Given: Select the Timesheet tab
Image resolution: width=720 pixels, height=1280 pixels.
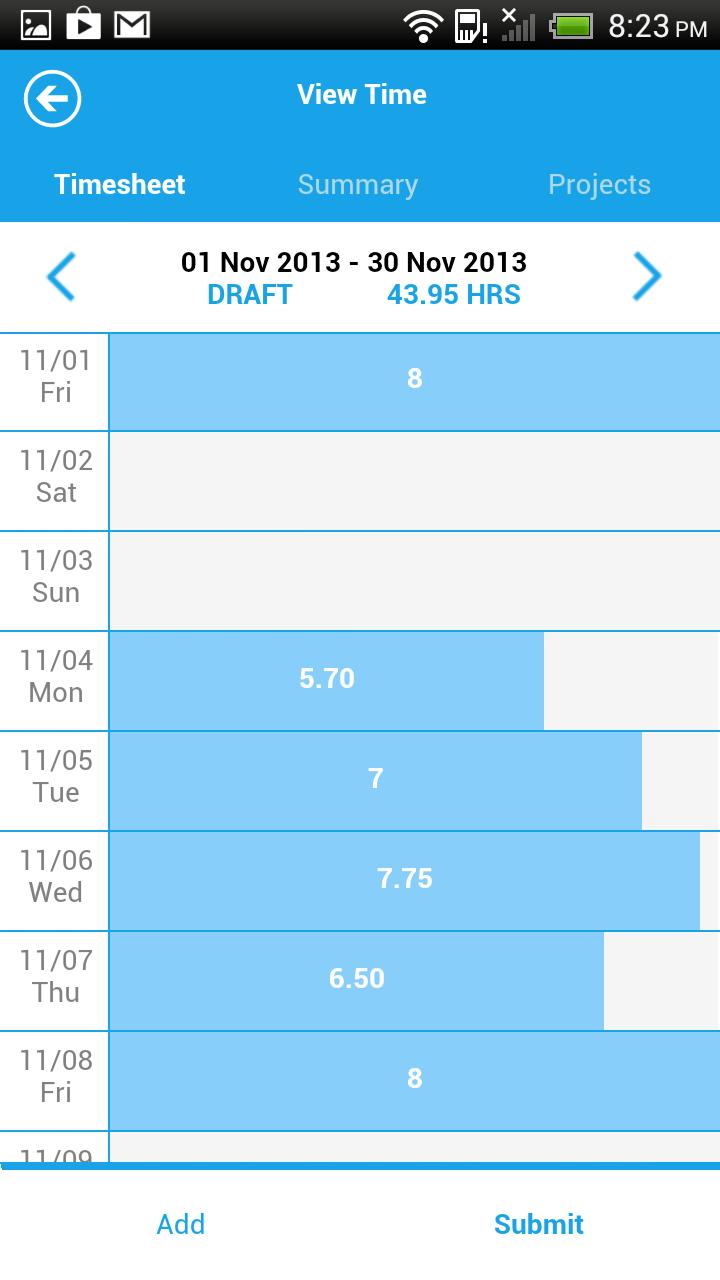Looking at the screenshot, I should coord(120,185).
